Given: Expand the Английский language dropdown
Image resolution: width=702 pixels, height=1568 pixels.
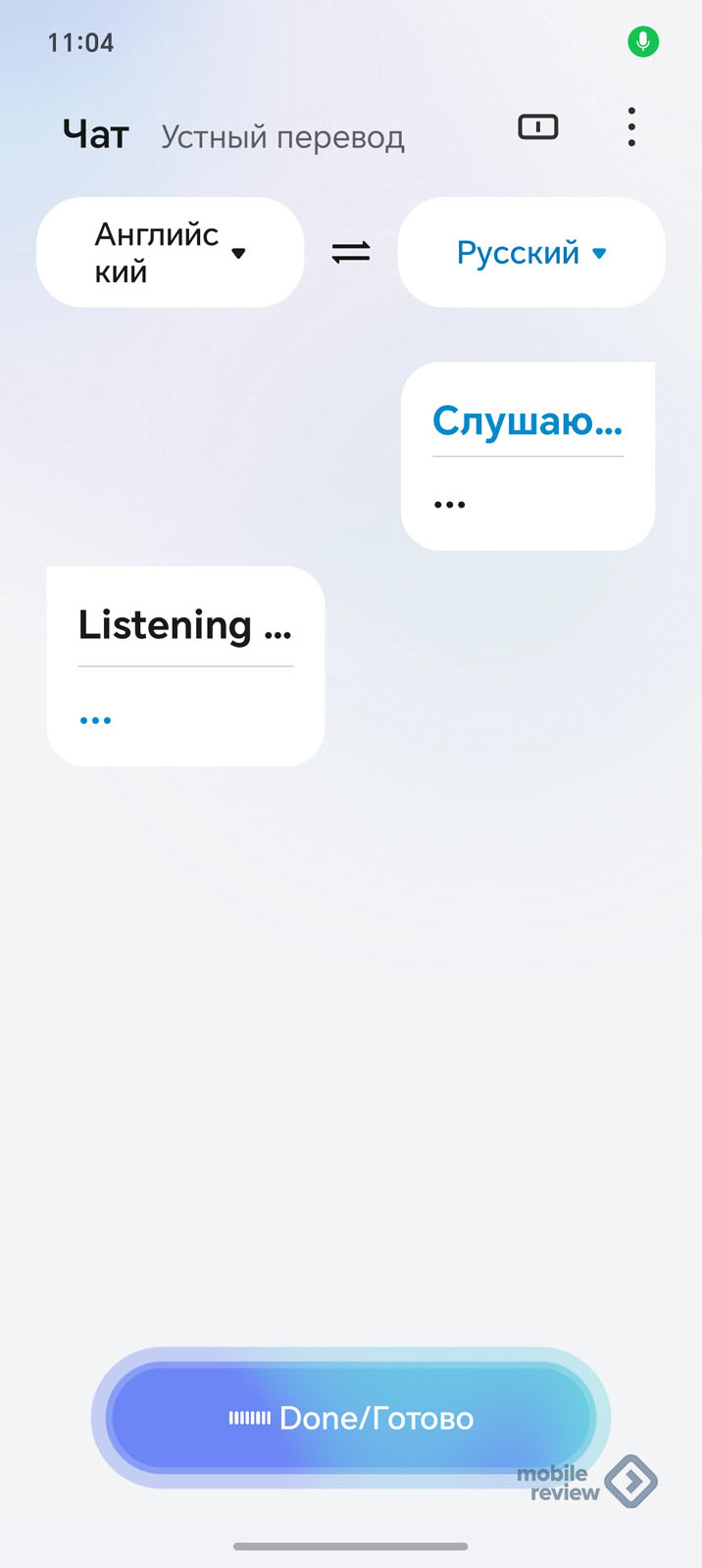Looking at the screenshot, I should click(170, 253).
